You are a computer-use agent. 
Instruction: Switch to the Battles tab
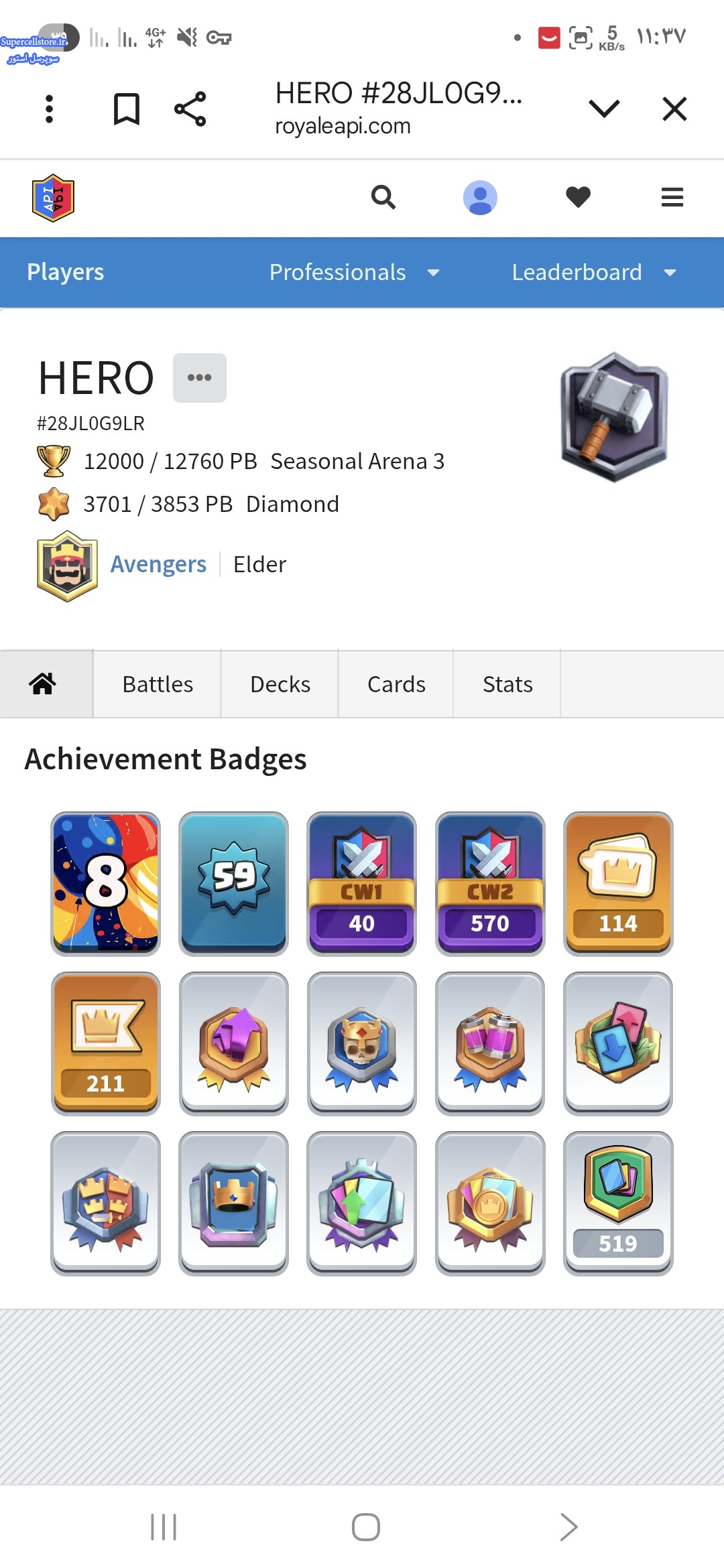[x=158, y=684]
